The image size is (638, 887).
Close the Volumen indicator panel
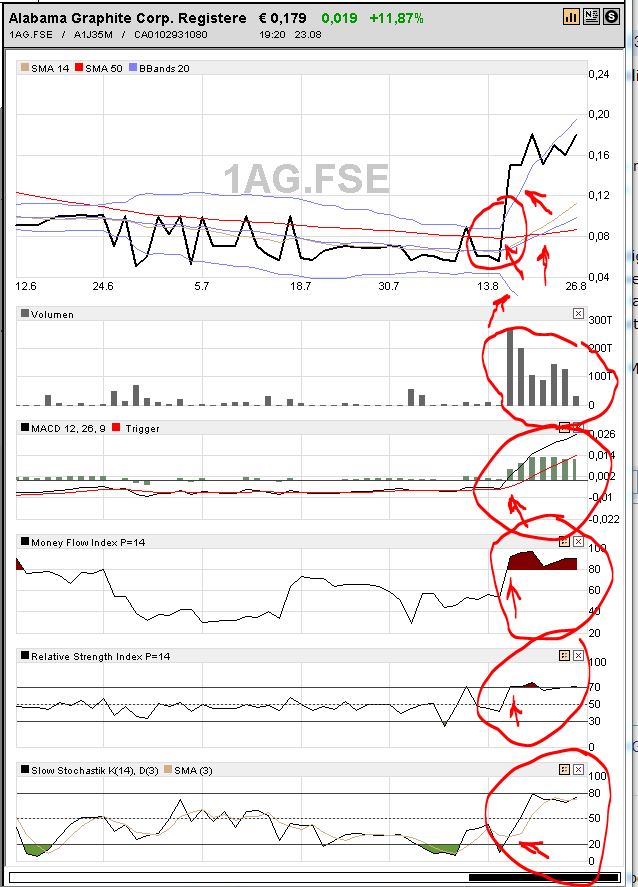578,313
